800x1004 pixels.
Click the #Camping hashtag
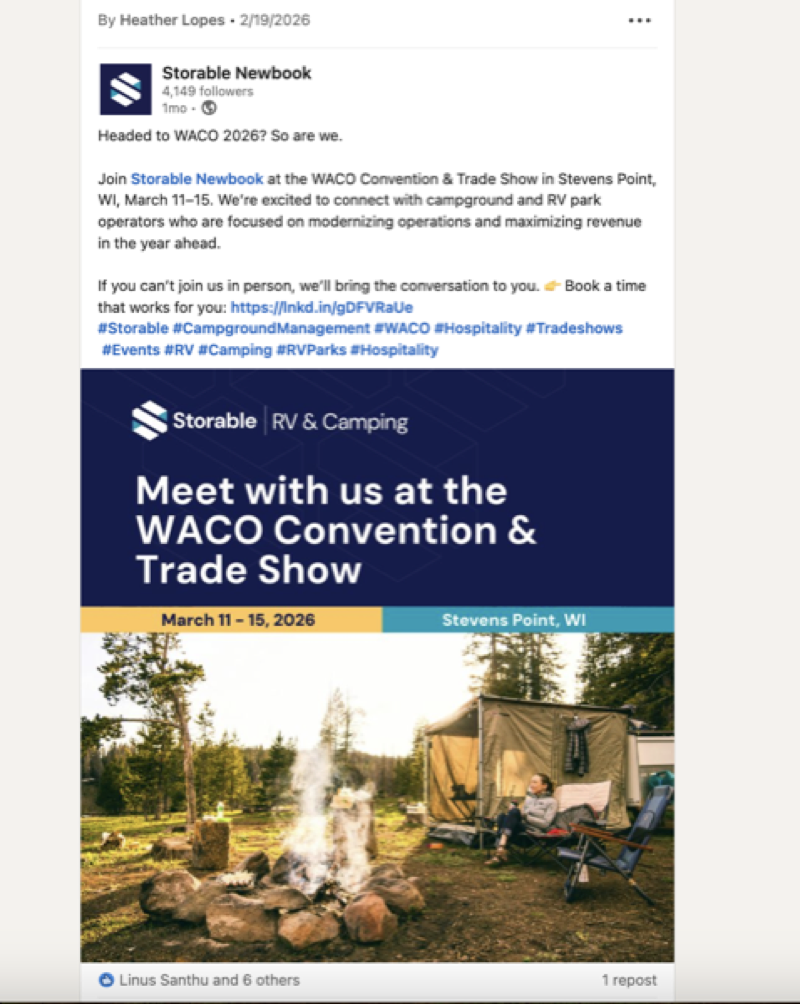240,349
